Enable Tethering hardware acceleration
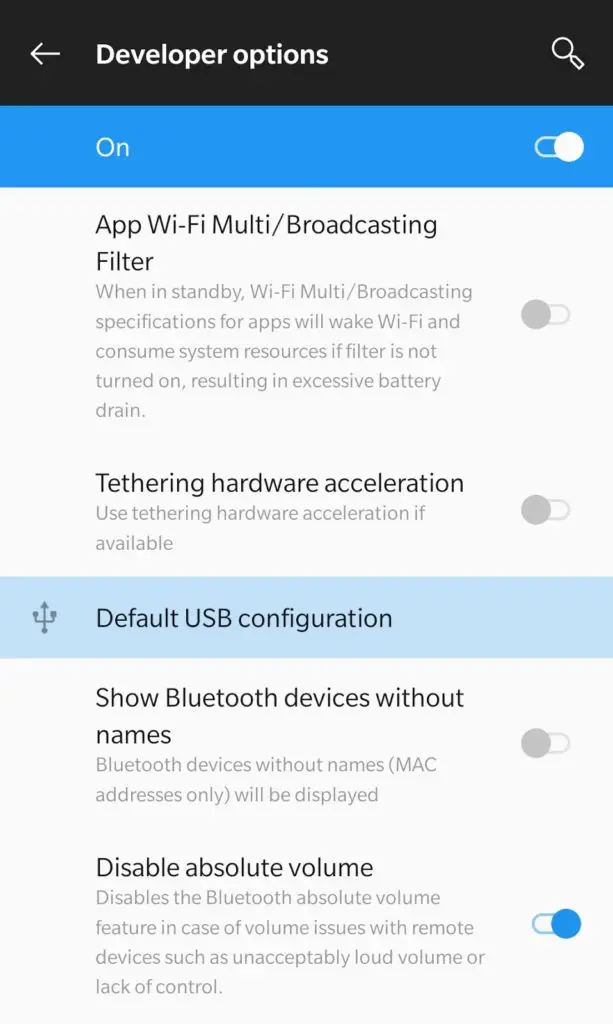613x1024 pixels. [546, 510]
